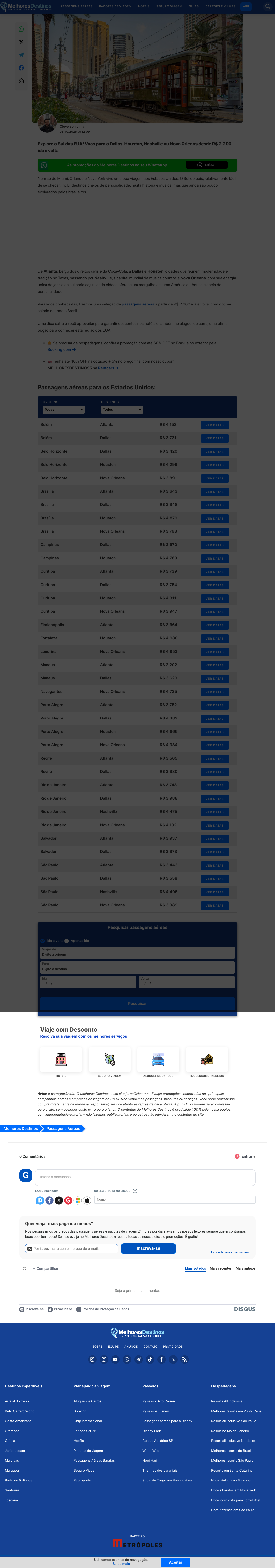
Task: Sort comments by Mais recentes
Action: pyautogui.click(x=221, y=1268)
